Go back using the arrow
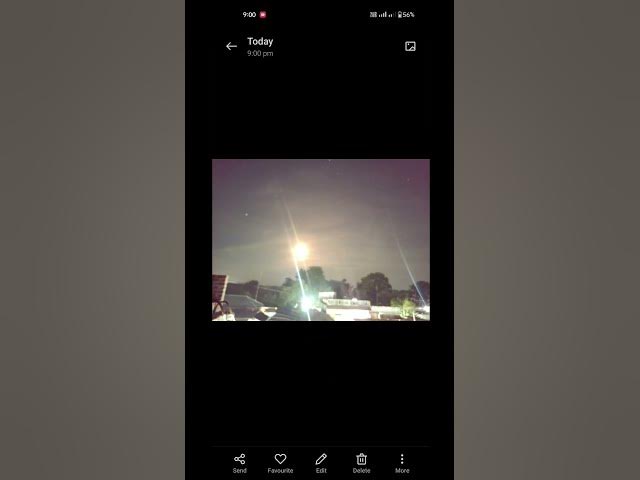Image resolution: width=640 pixels, height=480 pixels. [x=231, y=46]
